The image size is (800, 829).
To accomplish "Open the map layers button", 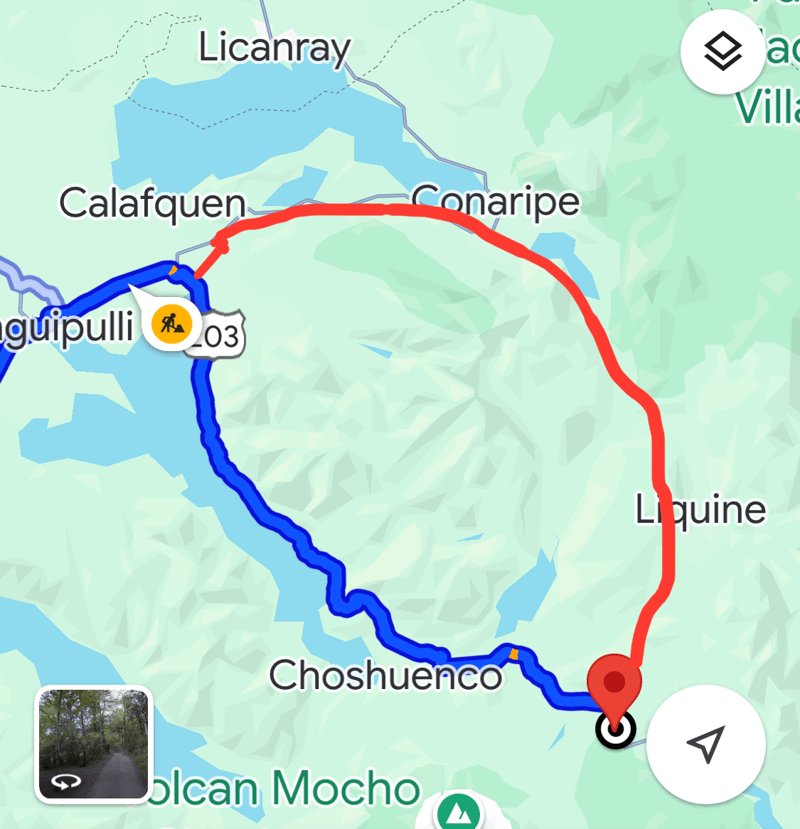I will click(722, 51).
